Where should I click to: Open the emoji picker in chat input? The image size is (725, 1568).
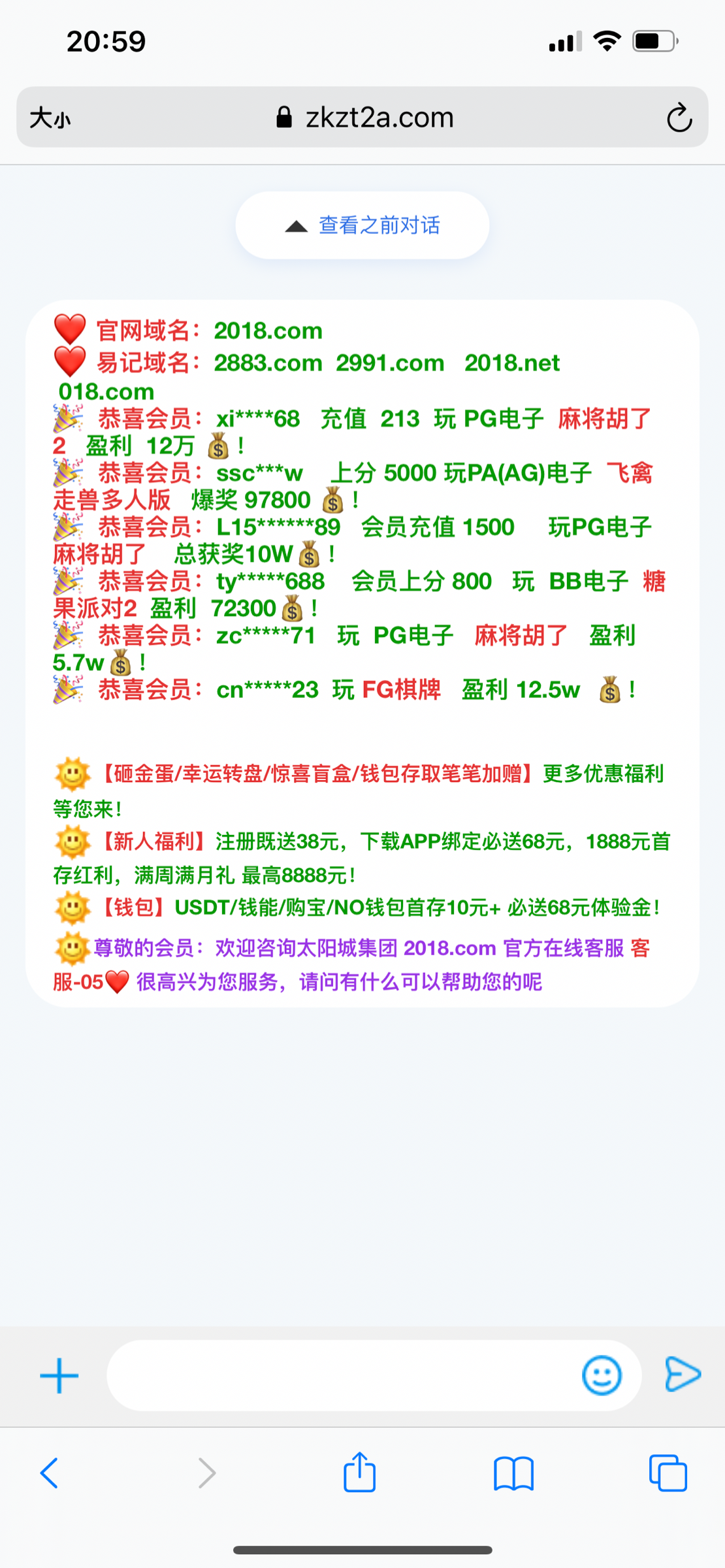point(602,1375)
